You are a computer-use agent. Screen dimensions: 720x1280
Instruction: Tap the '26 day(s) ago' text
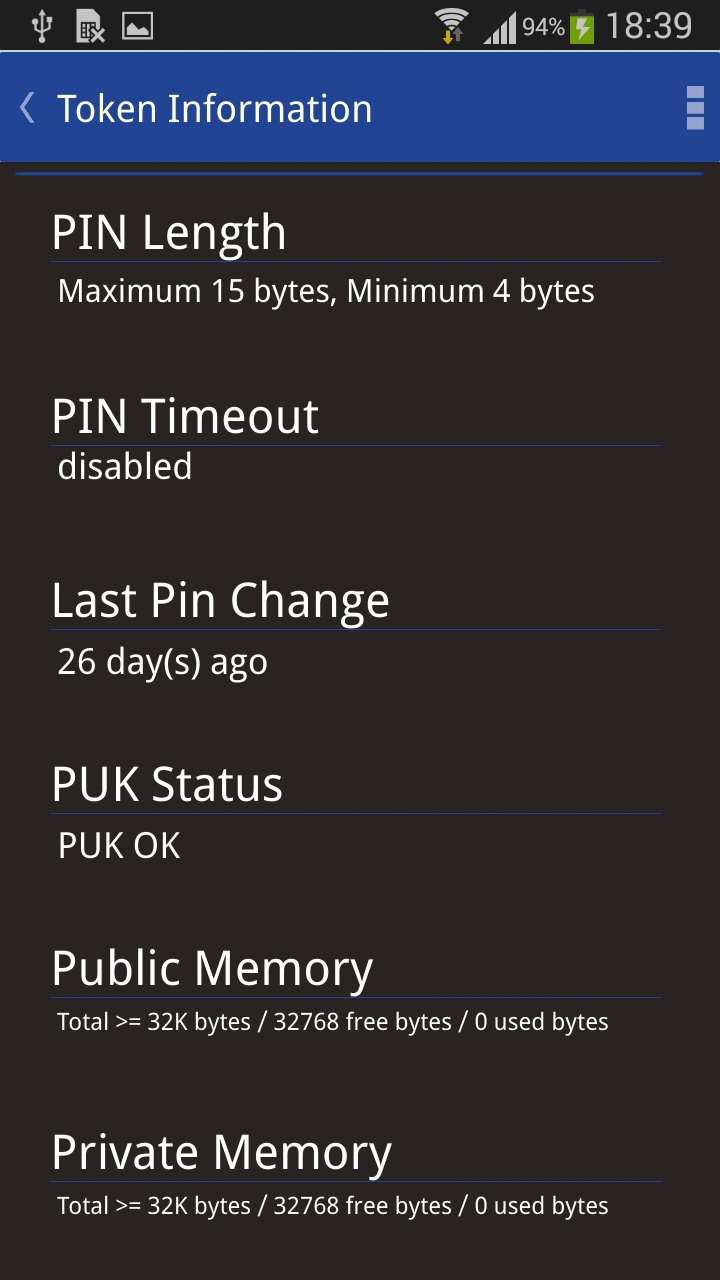162,661
